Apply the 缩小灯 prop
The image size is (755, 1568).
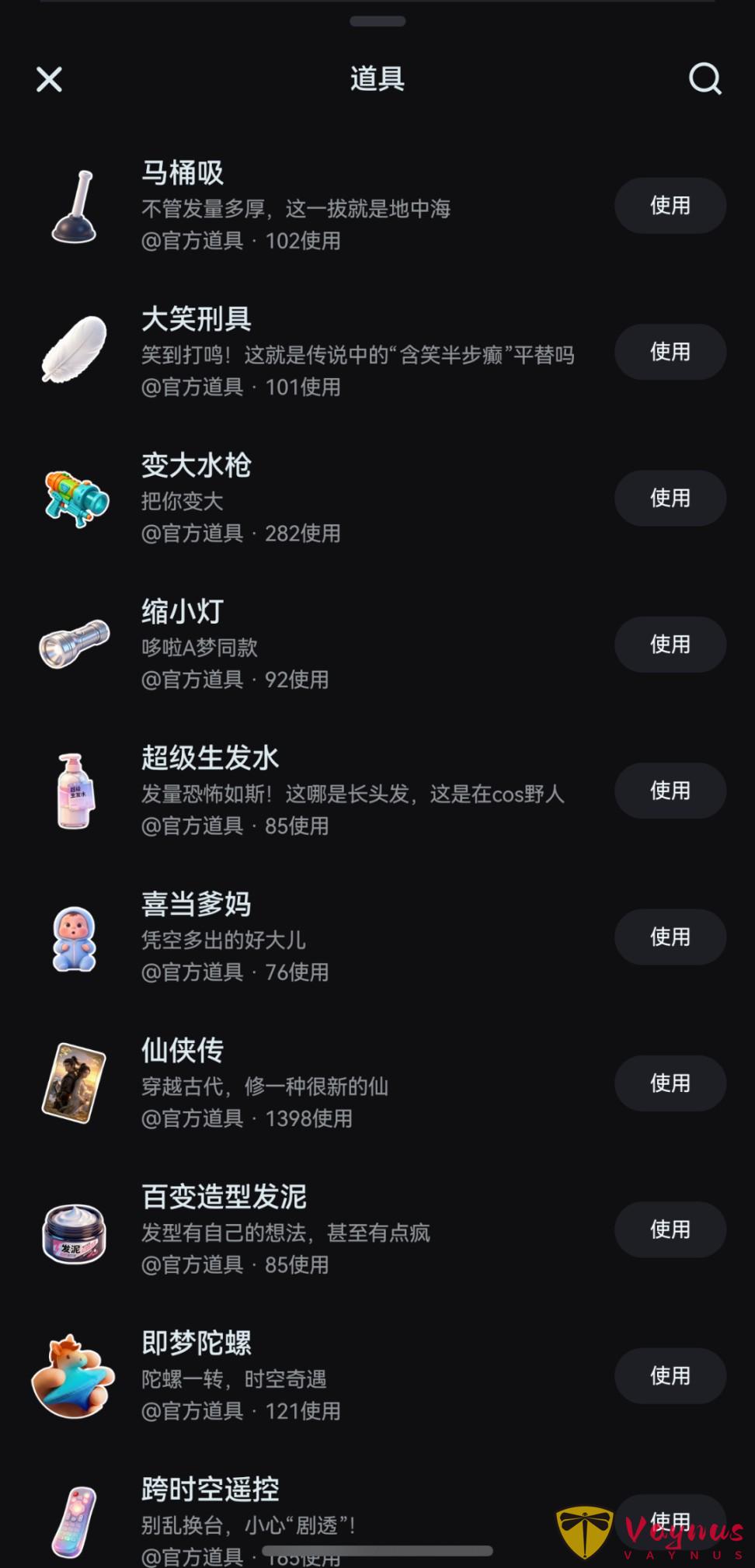pyautogui.click(x=670, y=645)
